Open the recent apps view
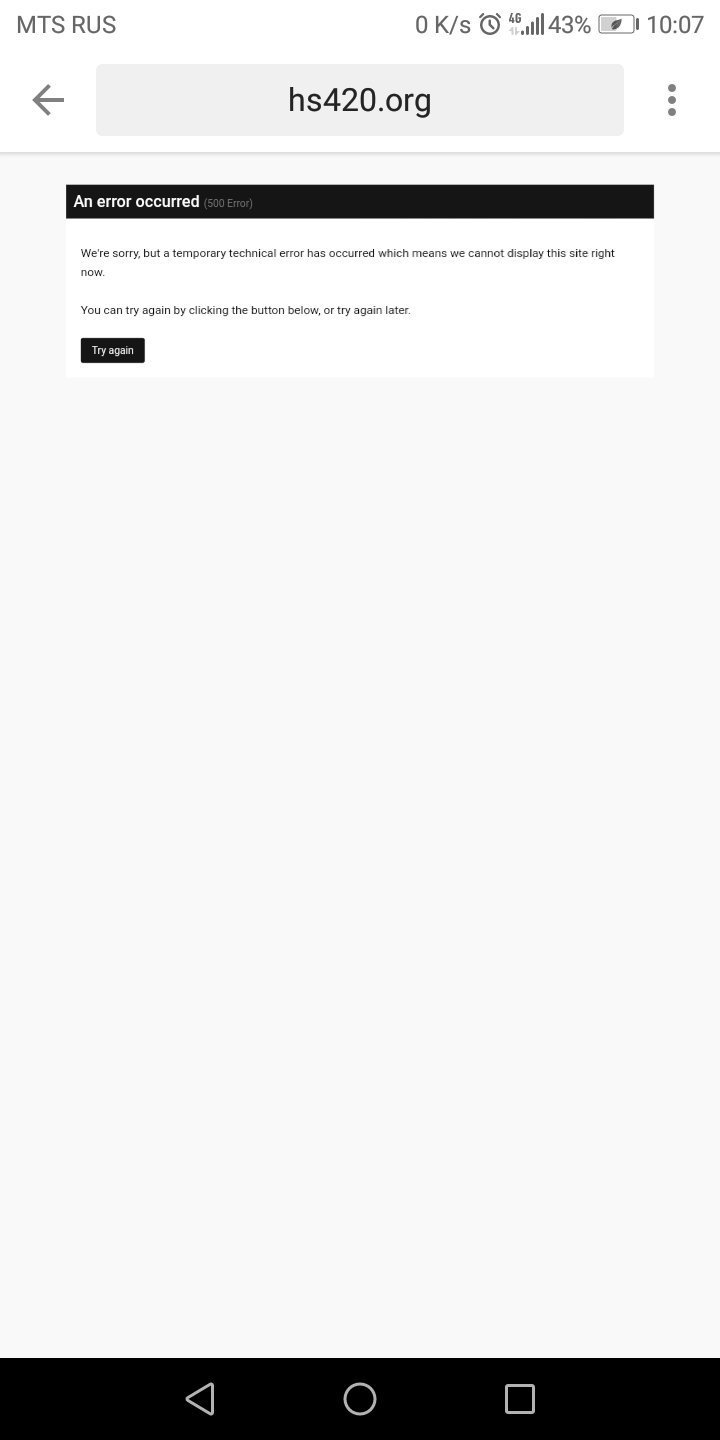Viewport: 720px width, 1440px height. pos(520,1398)
